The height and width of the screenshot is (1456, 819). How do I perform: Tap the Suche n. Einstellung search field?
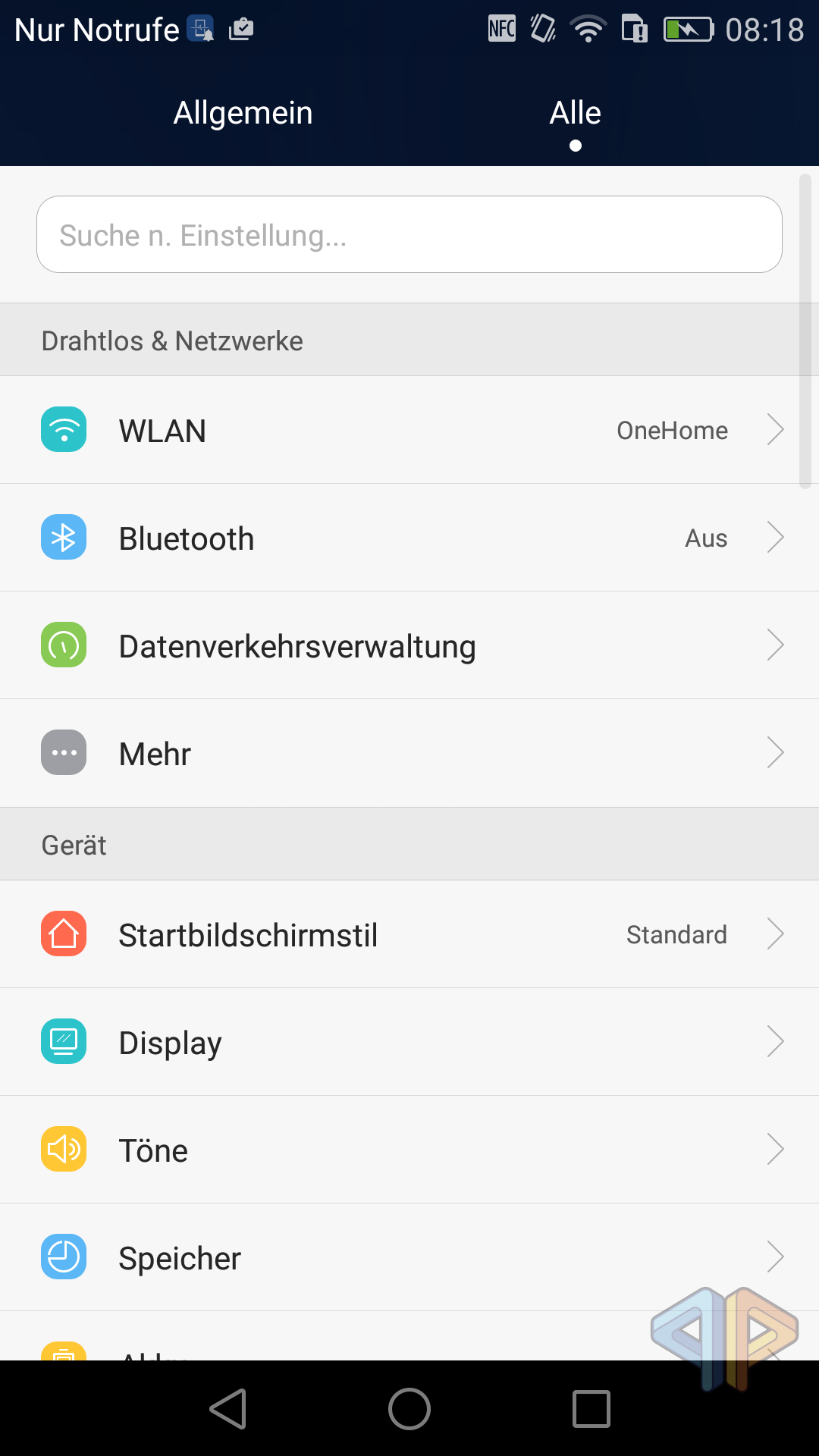409,234
